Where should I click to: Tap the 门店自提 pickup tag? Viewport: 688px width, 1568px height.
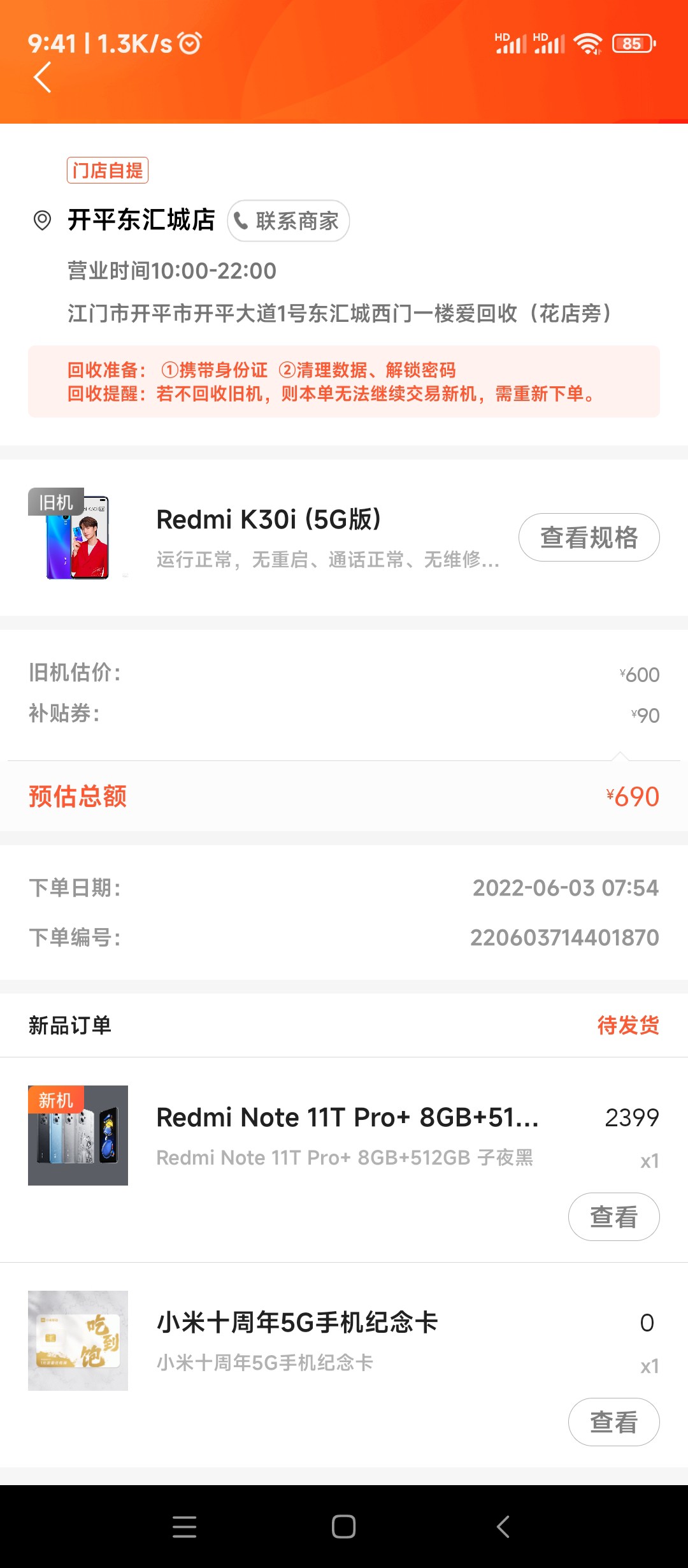[x=106, y=170]
